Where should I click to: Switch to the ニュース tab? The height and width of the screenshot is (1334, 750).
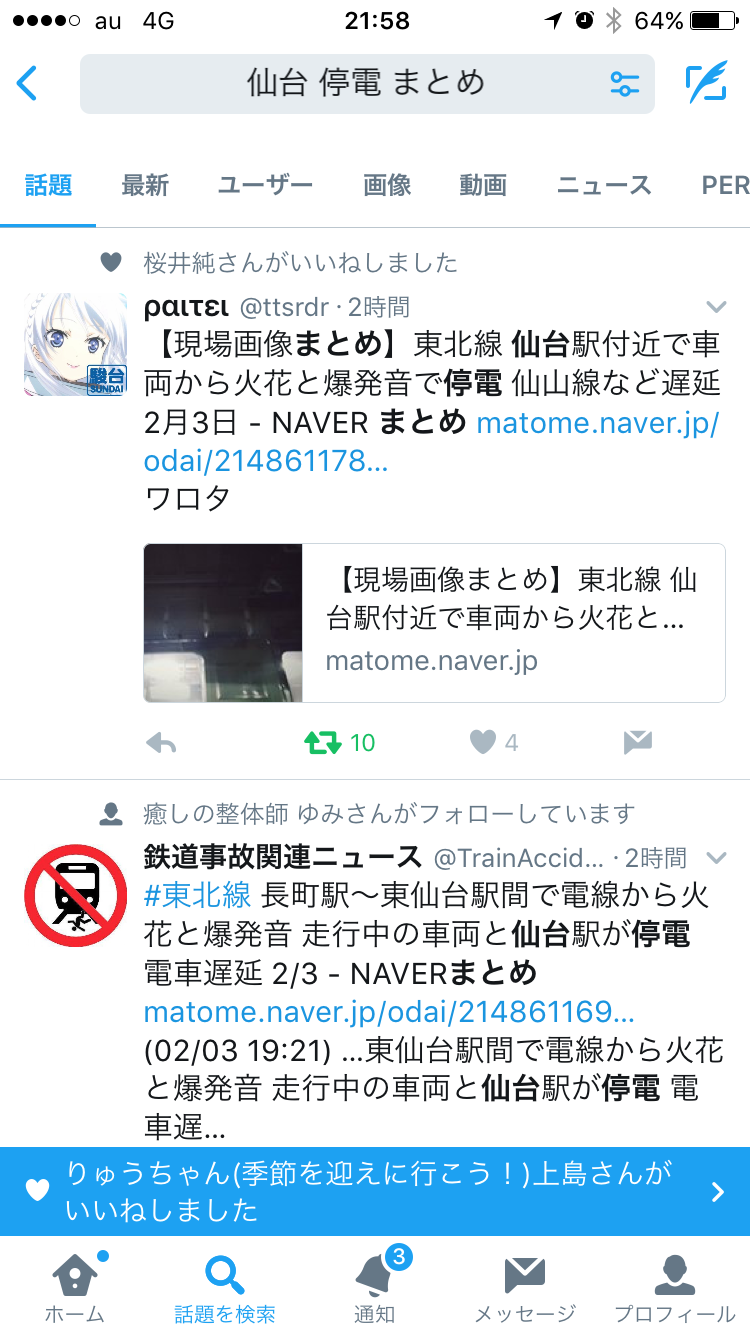click(604, 185)
